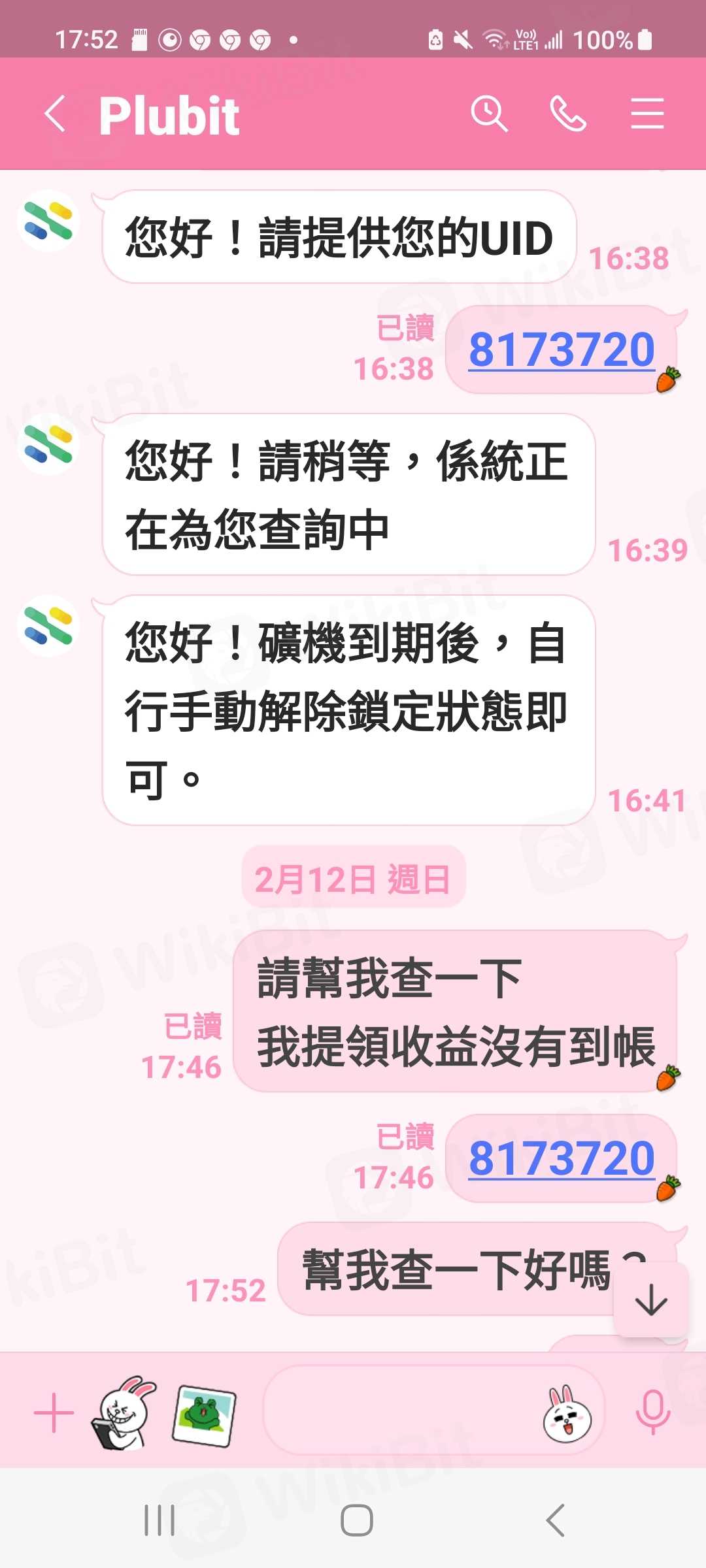The height and width of the screenshot is (1568, 706).
Task: Open the camera sticker shortcut
Action: pos(124,1413)
